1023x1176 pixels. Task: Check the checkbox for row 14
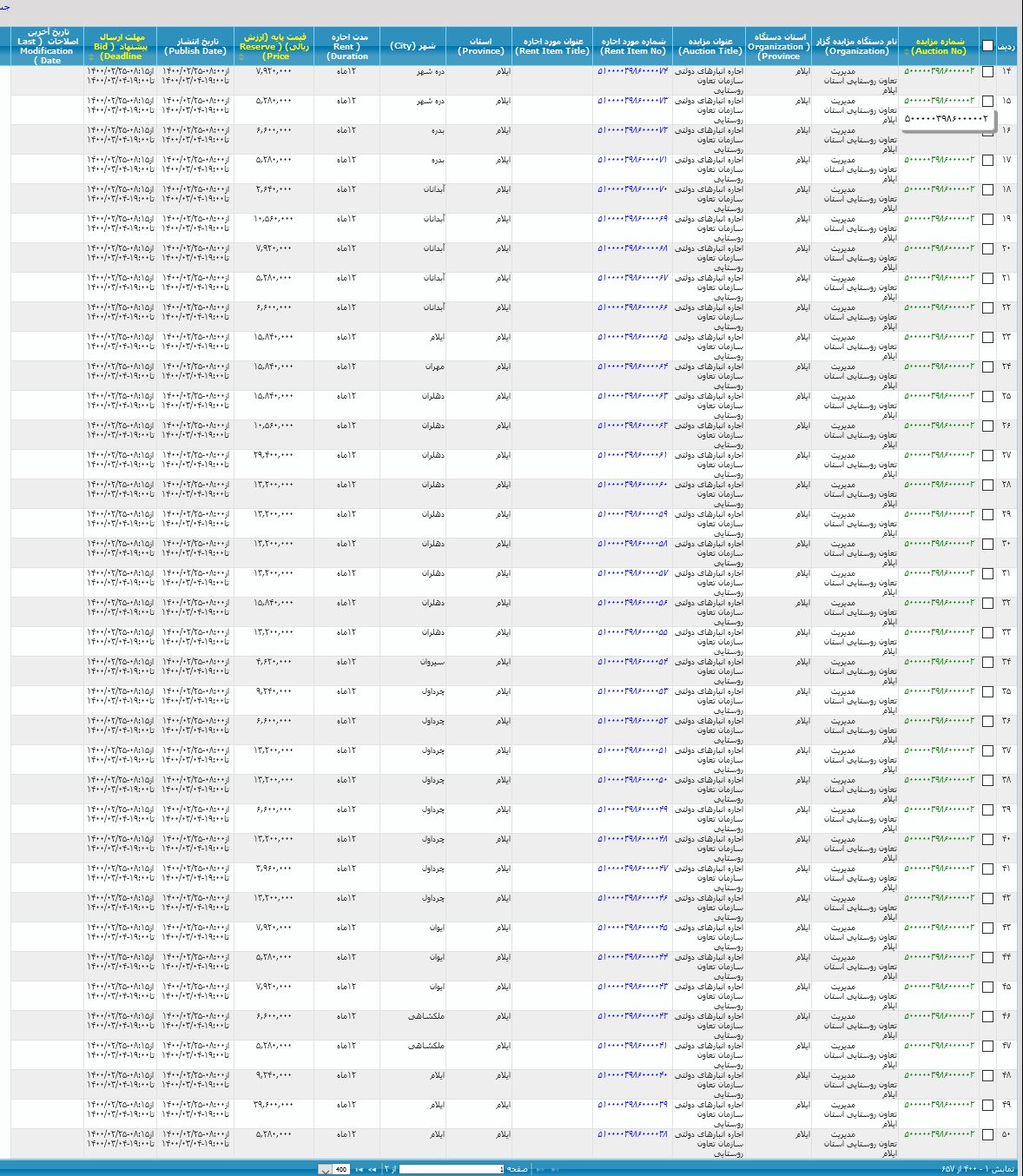click(987, 74)
